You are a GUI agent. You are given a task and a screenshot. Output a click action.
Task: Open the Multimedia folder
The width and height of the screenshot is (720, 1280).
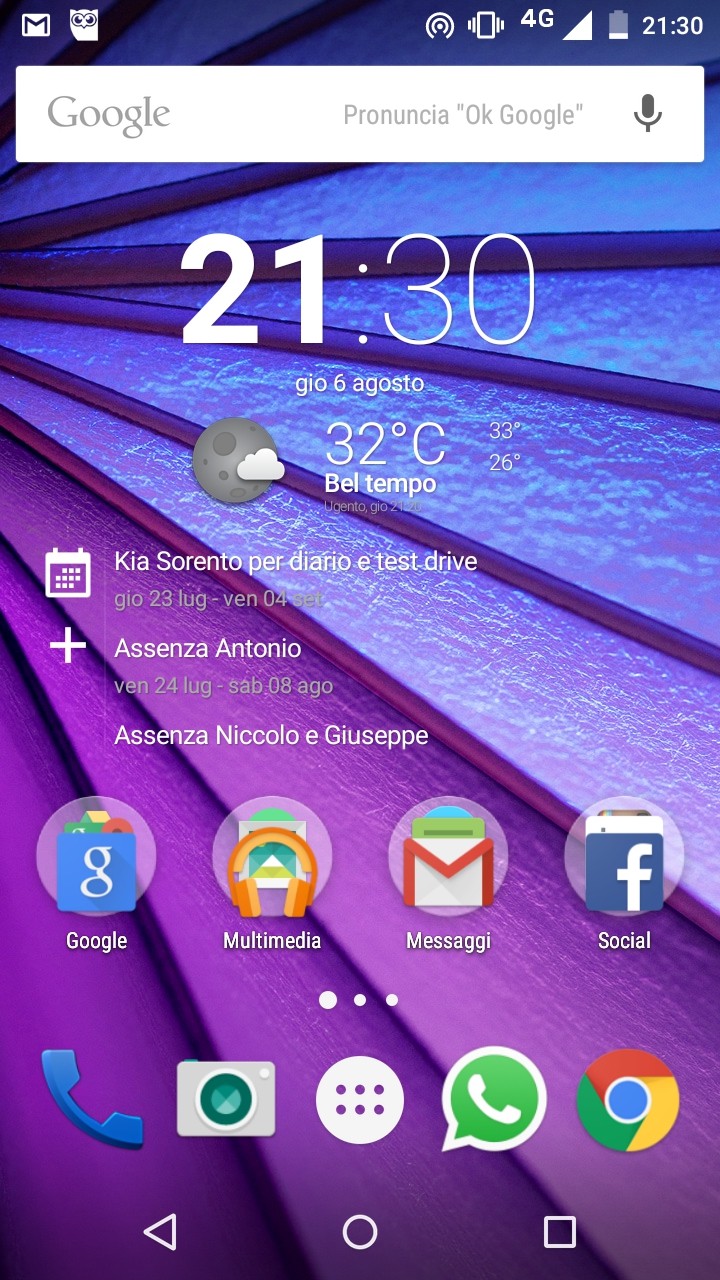tap(272, 857)
